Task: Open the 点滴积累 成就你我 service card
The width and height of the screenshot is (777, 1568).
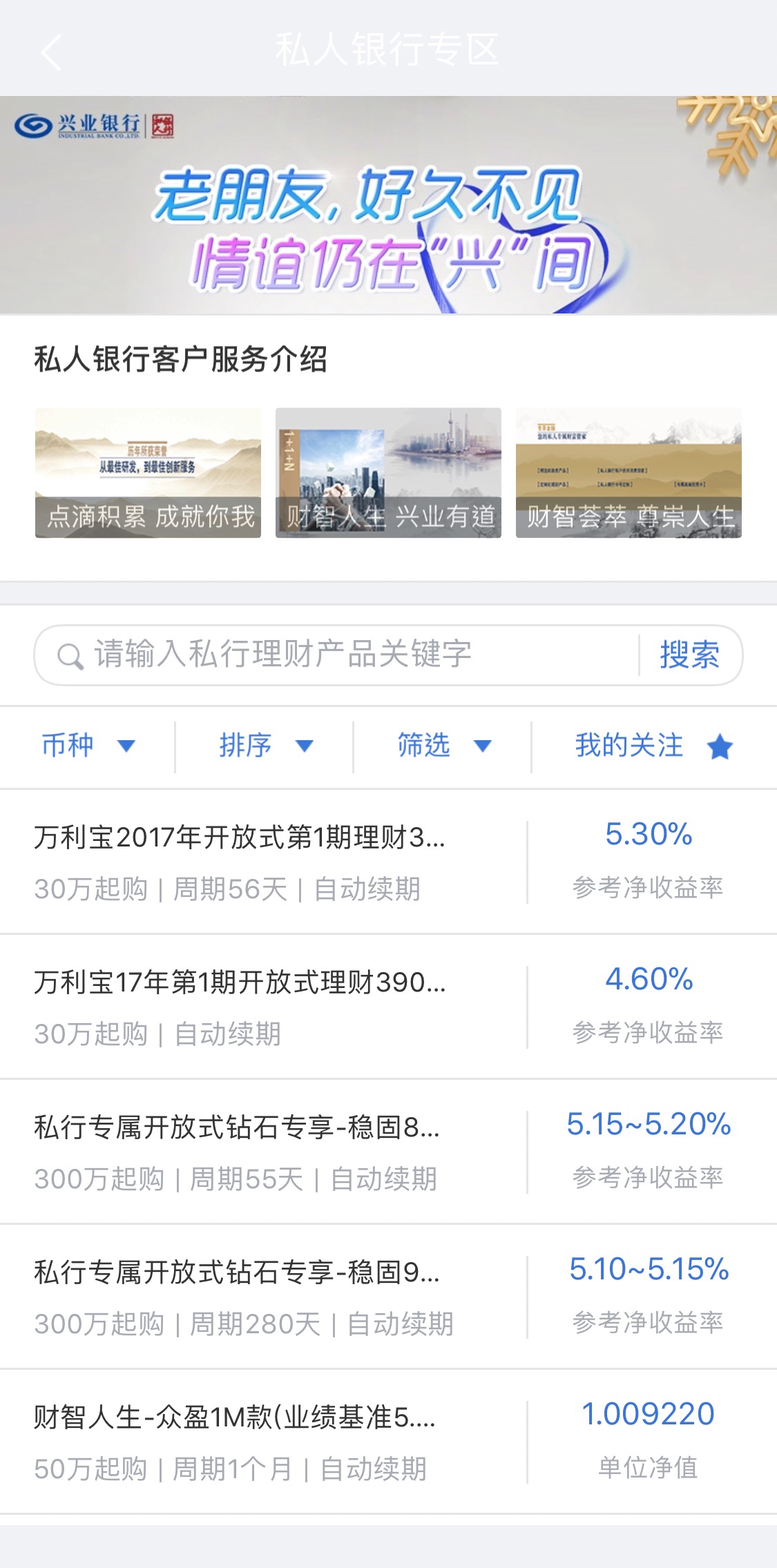Action: coord(148,473)
